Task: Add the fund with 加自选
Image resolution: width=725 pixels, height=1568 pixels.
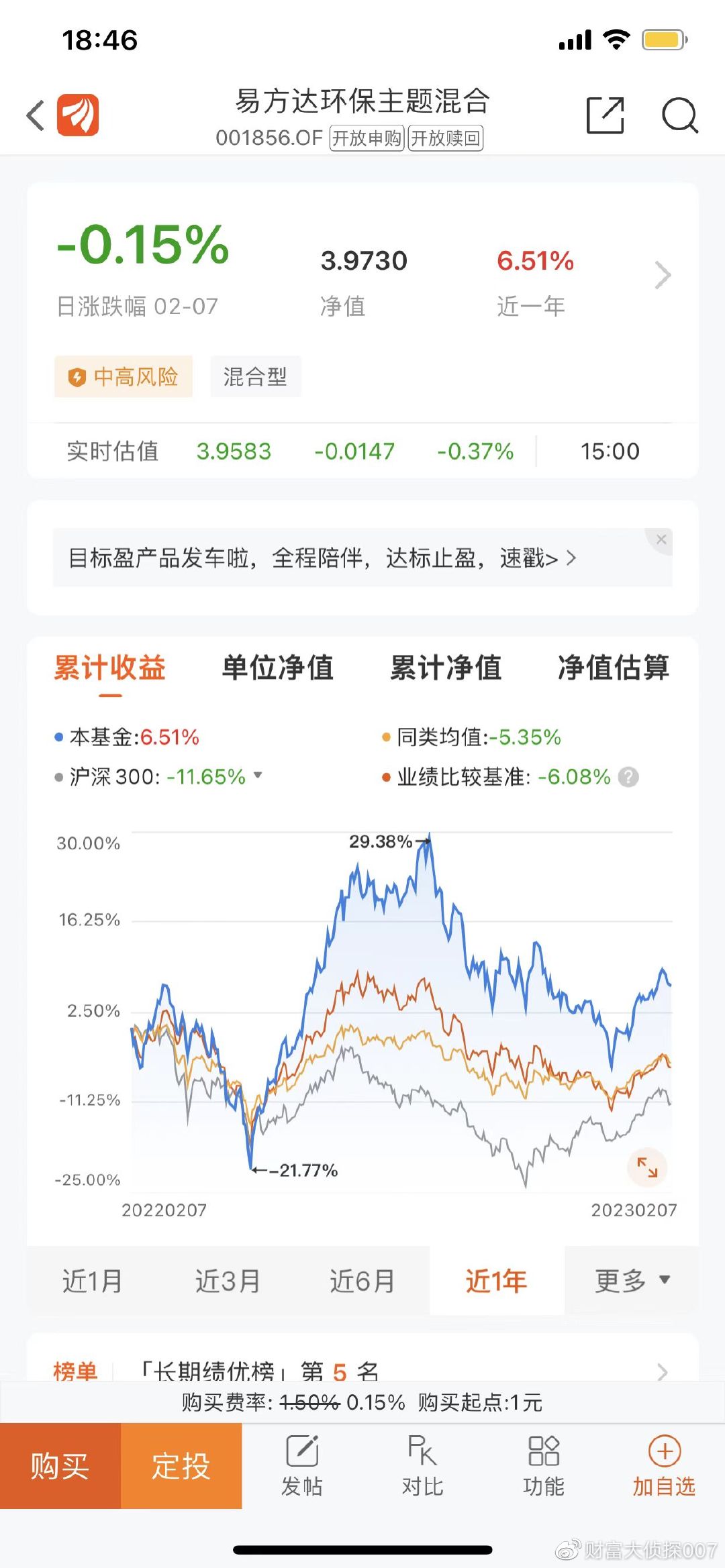Action: (x=664, y=1466)
